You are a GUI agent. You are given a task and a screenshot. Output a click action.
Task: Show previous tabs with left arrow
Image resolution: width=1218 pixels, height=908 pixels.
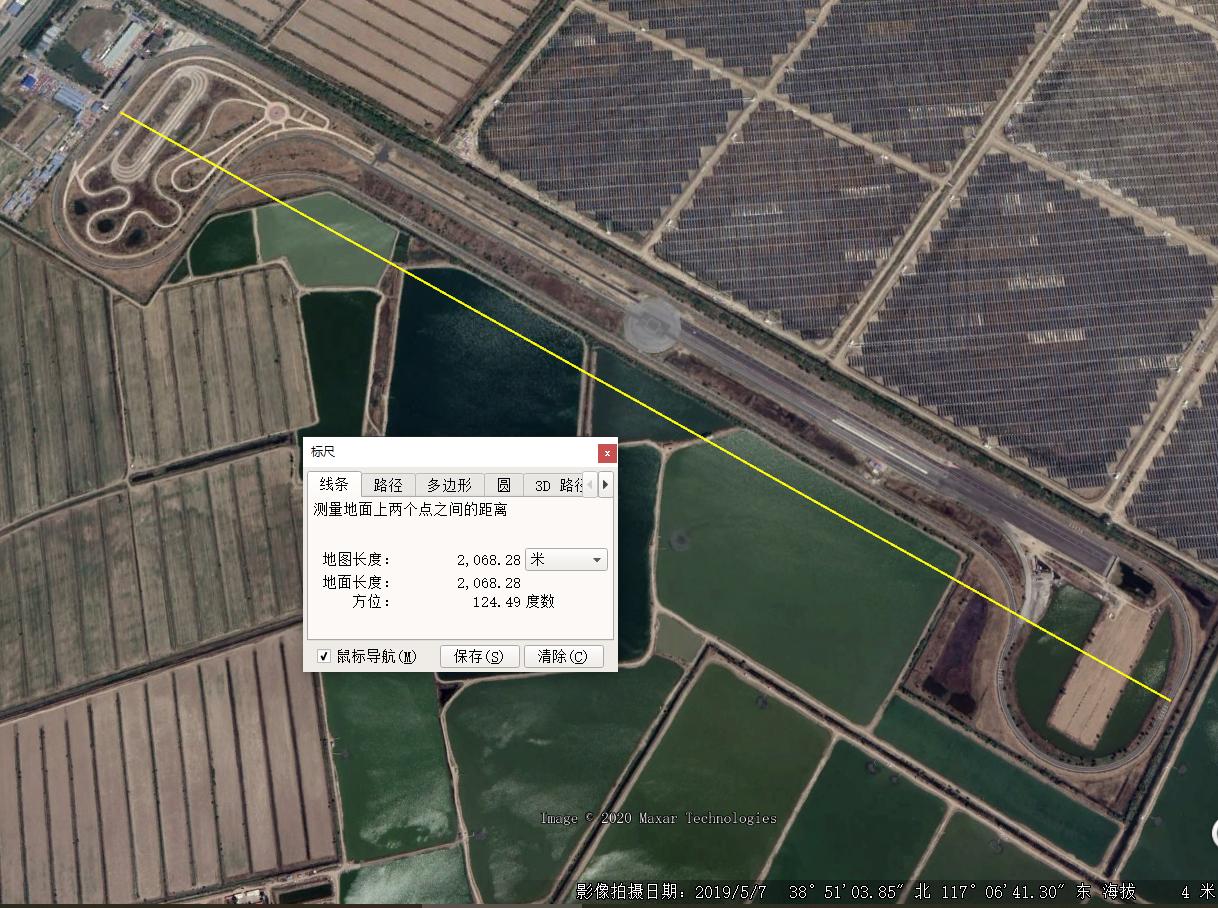[x=590, y=485]
